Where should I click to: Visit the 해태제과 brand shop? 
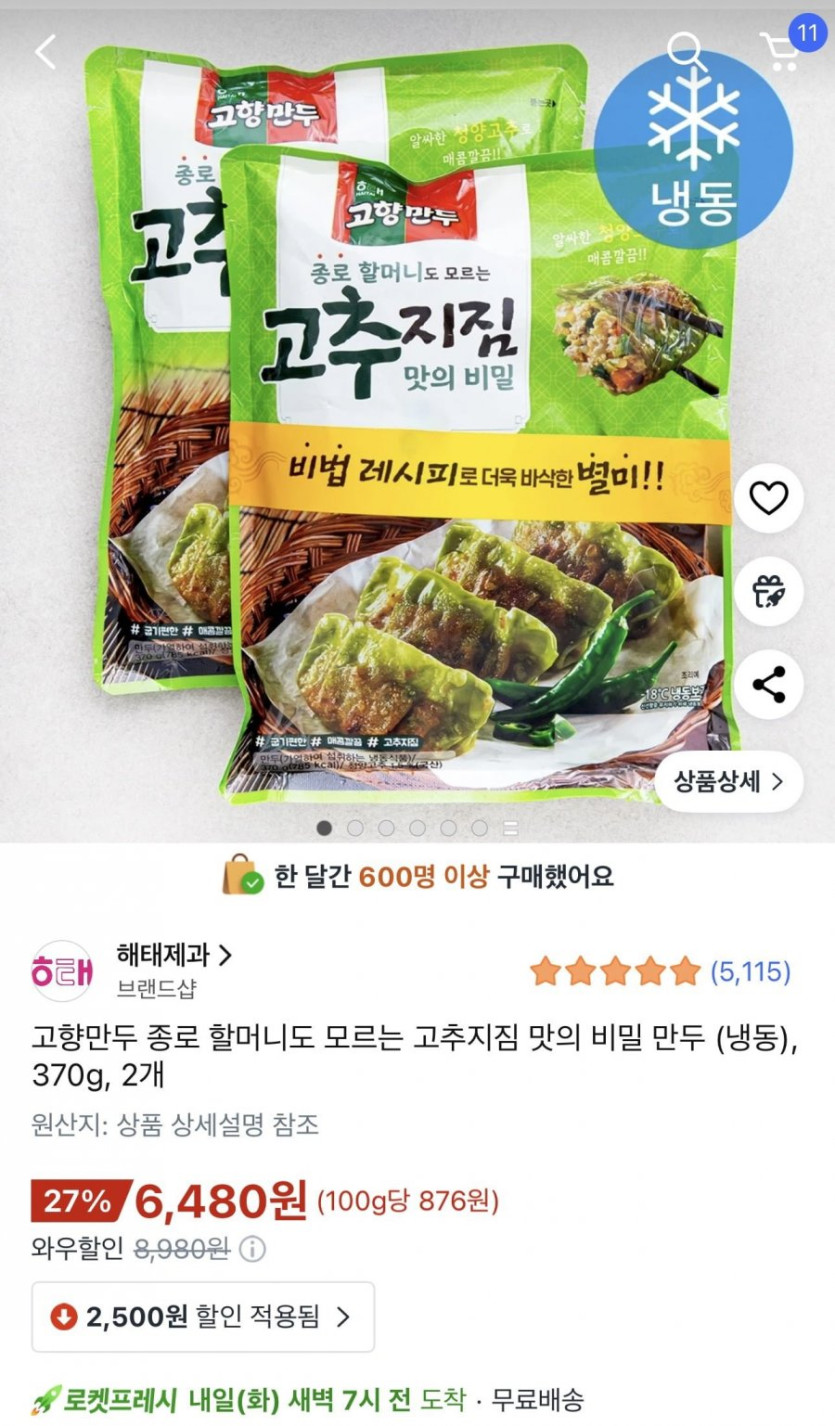pos(174,956)
